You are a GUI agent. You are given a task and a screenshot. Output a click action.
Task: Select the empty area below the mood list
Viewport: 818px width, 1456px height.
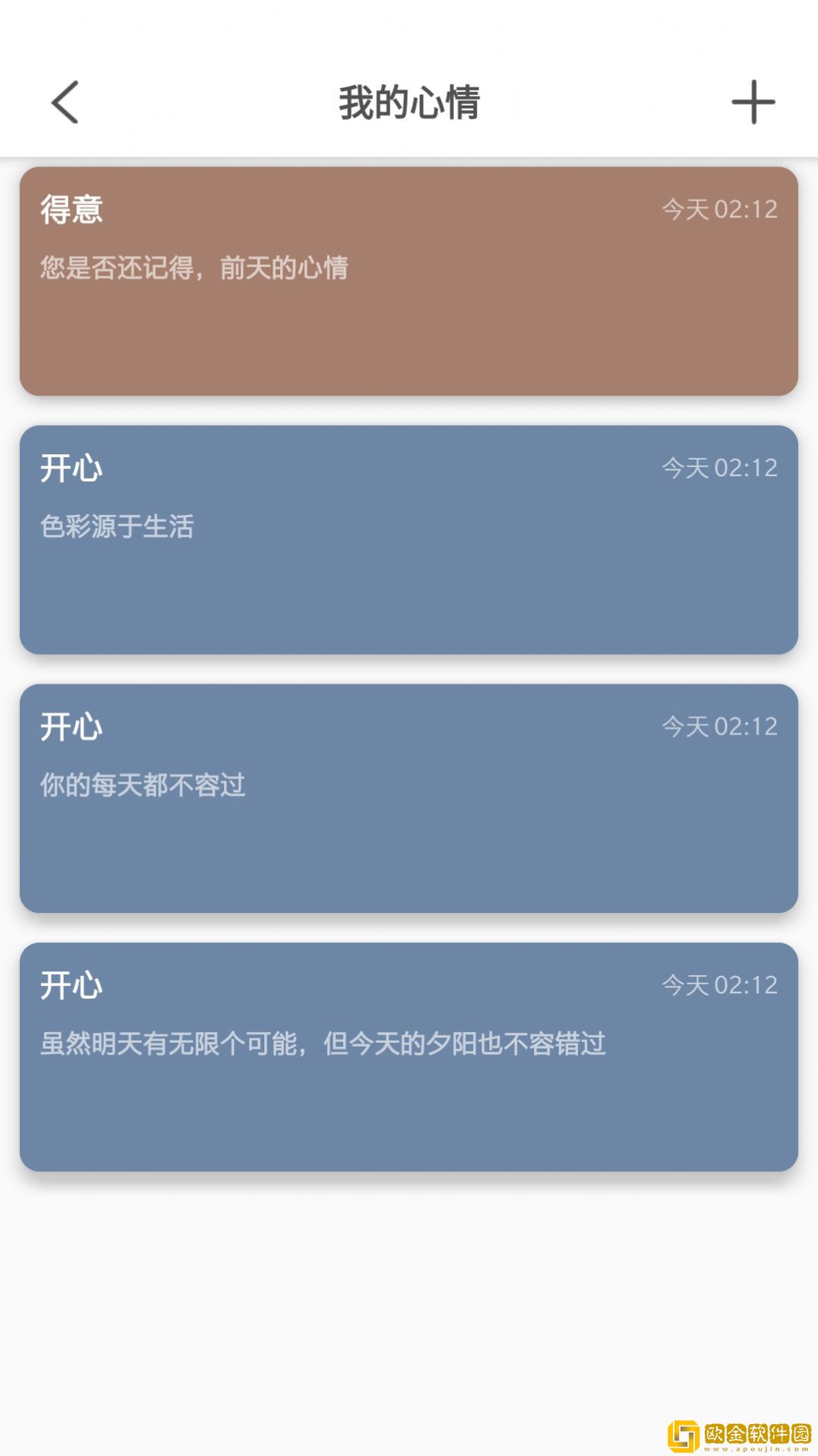(x=409, y=1291)
